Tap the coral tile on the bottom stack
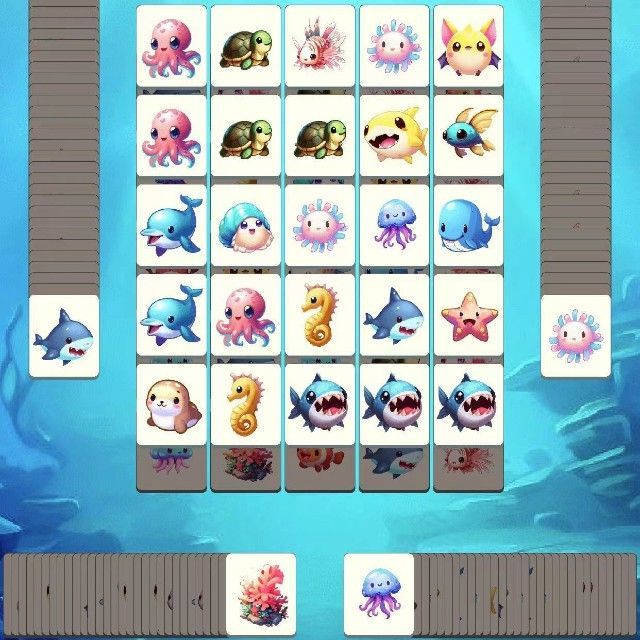The height and width of the screenshot is (640, 640). coord(261,594)
